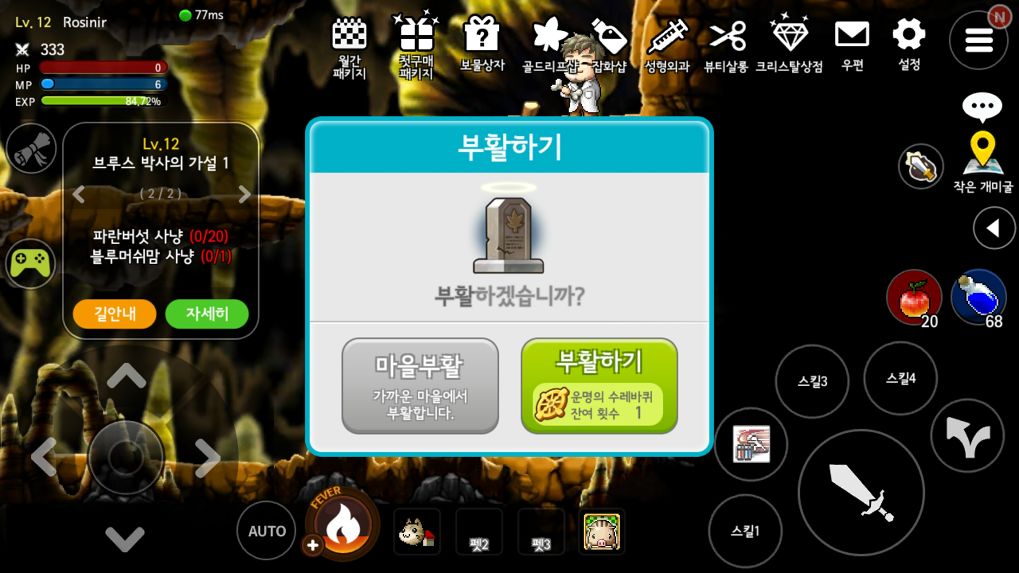Open the 보물상자 treasure box

pos(482,45)
